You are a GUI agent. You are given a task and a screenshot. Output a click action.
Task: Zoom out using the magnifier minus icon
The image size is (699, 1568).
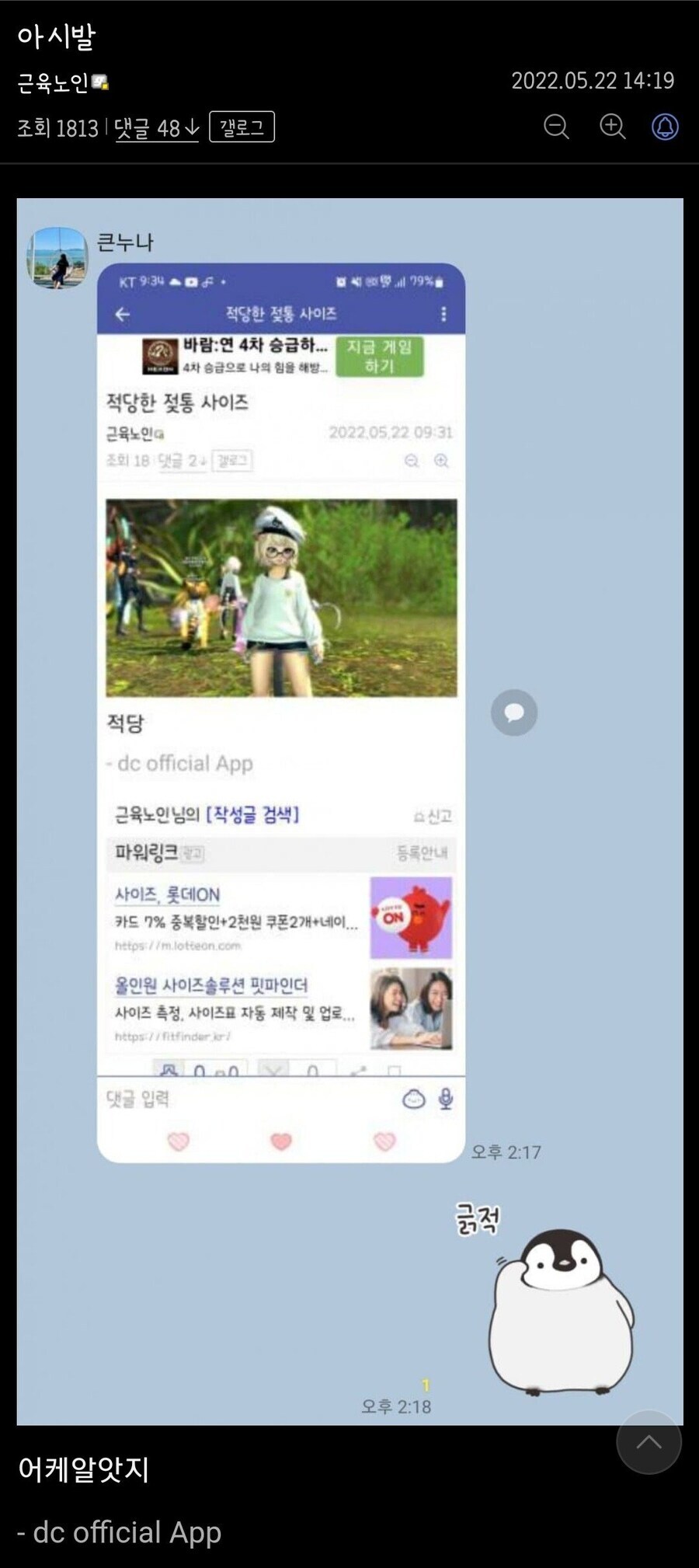(555, 127)
